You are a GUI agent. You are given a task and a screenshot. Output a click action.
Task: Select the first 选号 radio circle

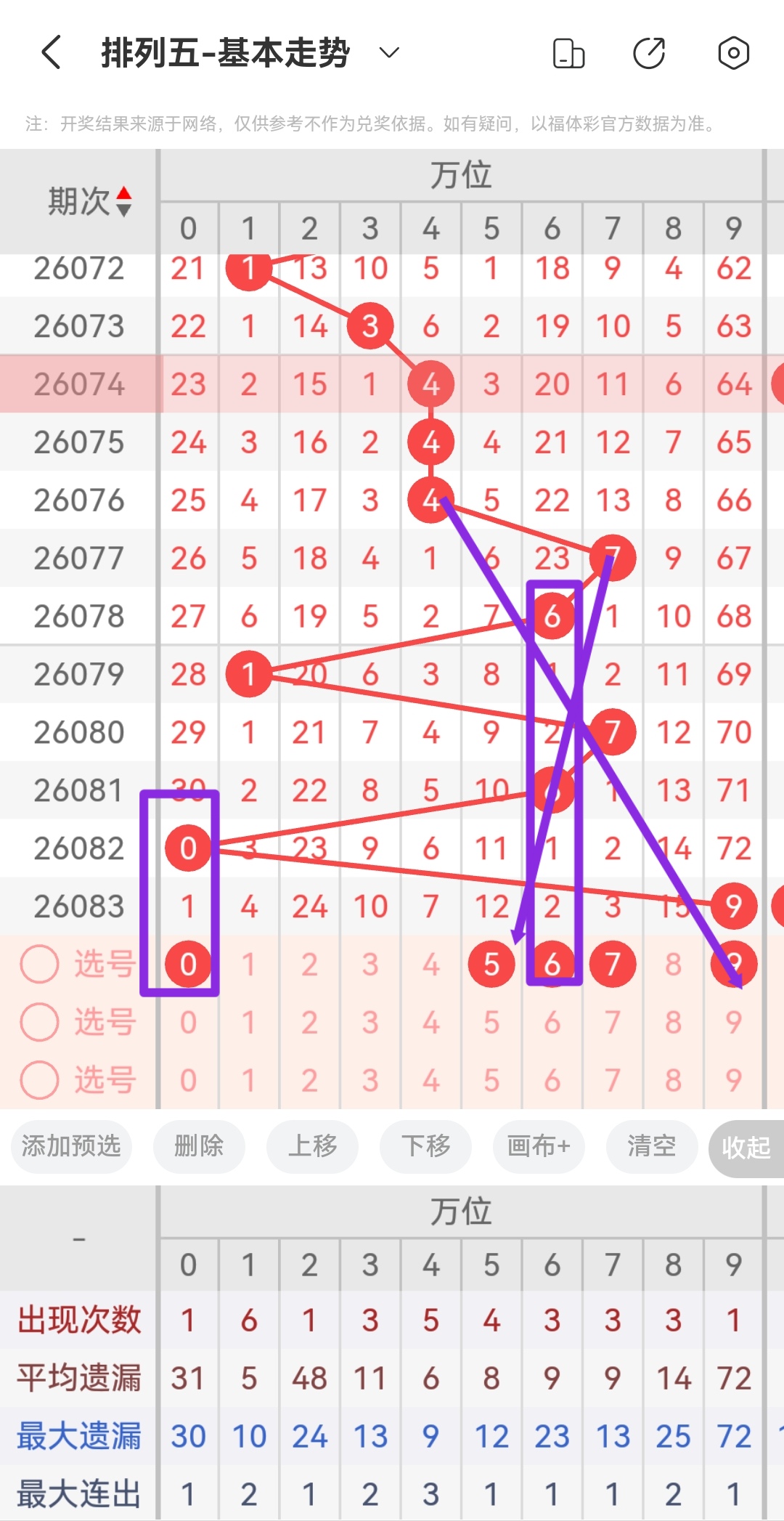[x=39, y=964]
